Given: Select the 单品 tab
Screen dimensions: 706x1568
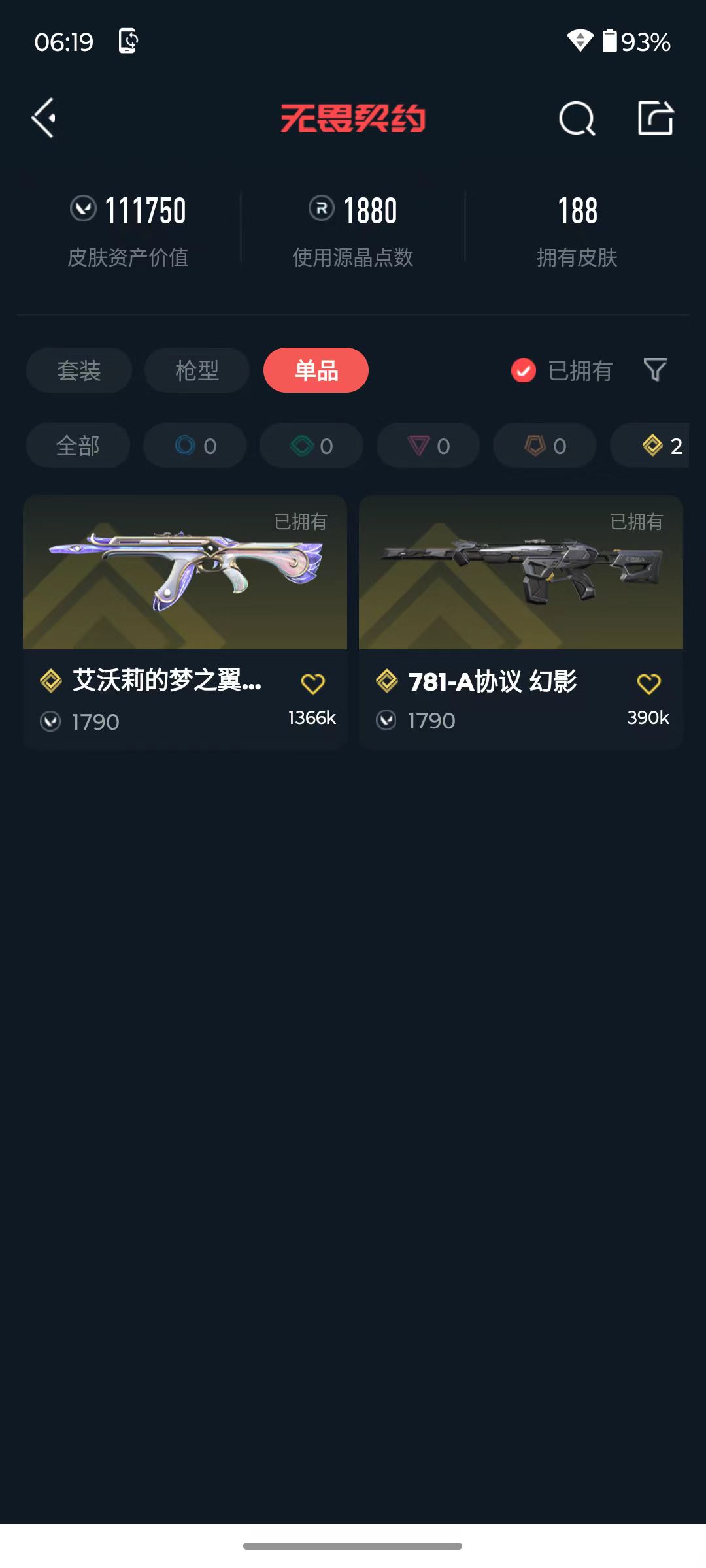Looking at the screenshot, I should (x=316, y=370).
